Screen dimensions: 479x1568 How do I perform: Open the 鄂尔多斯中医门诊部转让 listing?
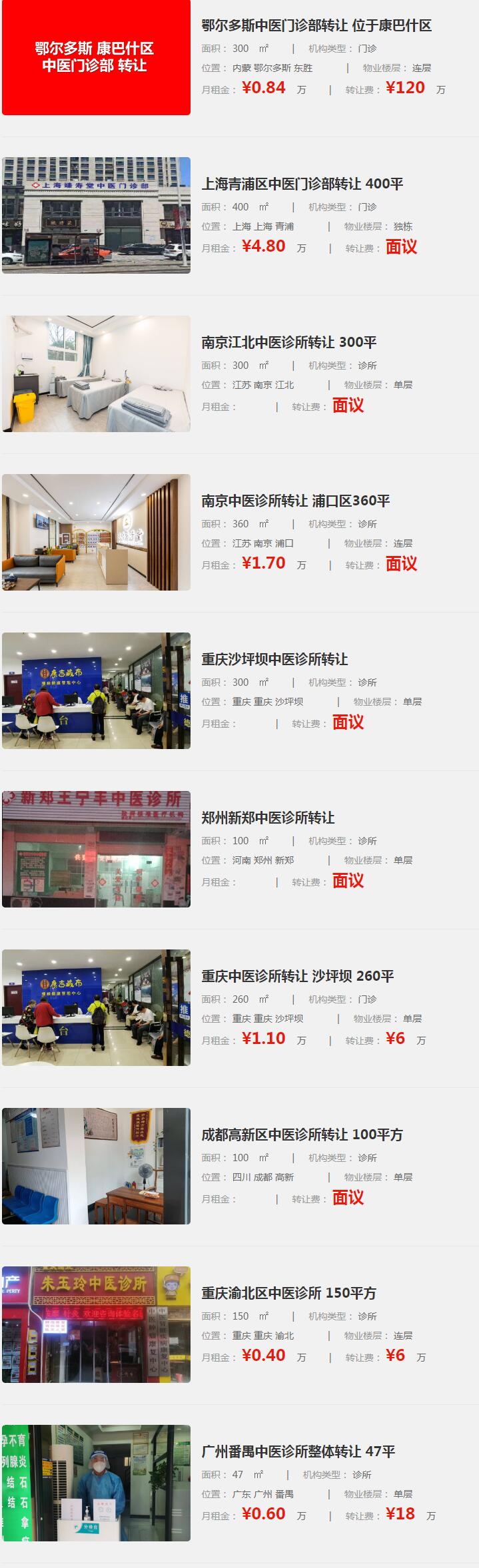point(316,26)
